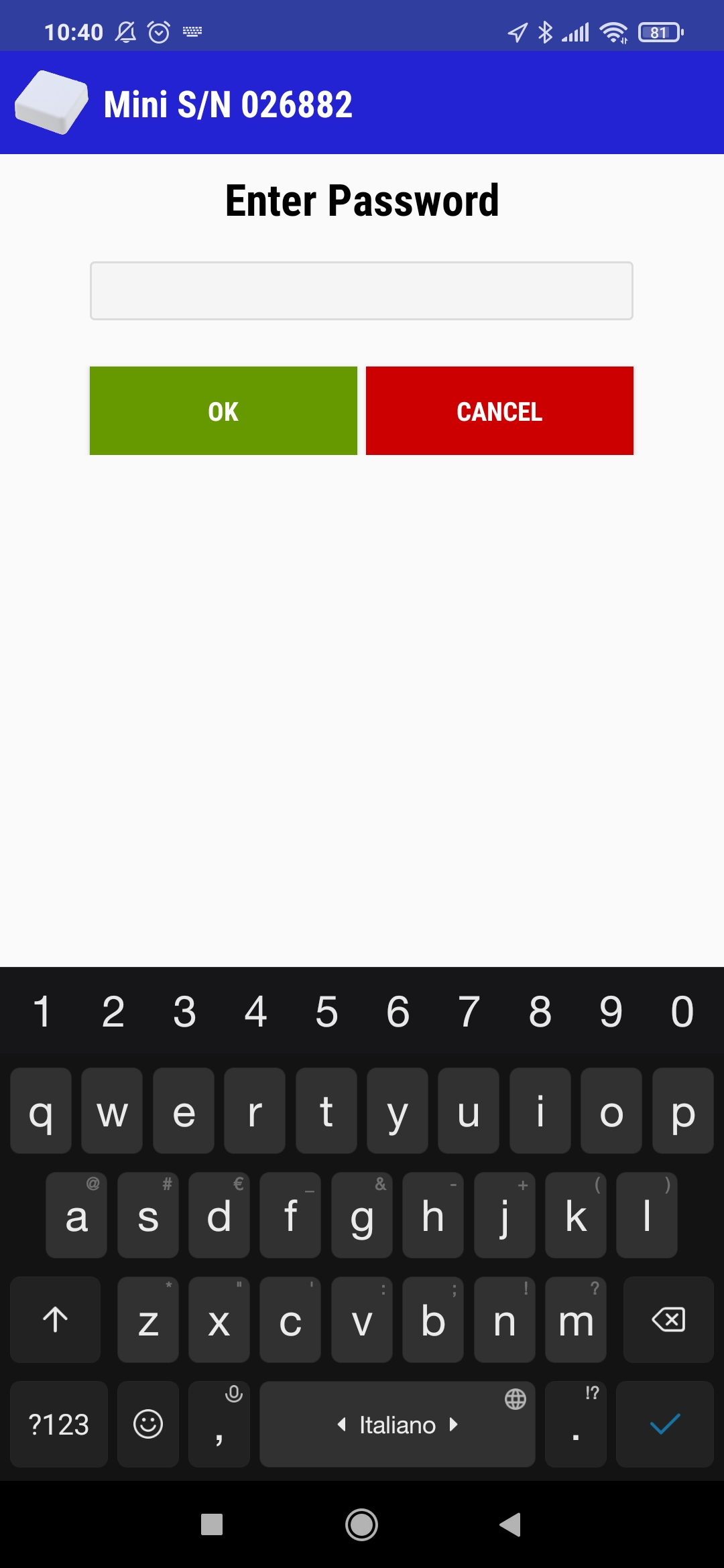Focus the password input field
This screenshot has width=724, height=1568.
tap(361, 291)
